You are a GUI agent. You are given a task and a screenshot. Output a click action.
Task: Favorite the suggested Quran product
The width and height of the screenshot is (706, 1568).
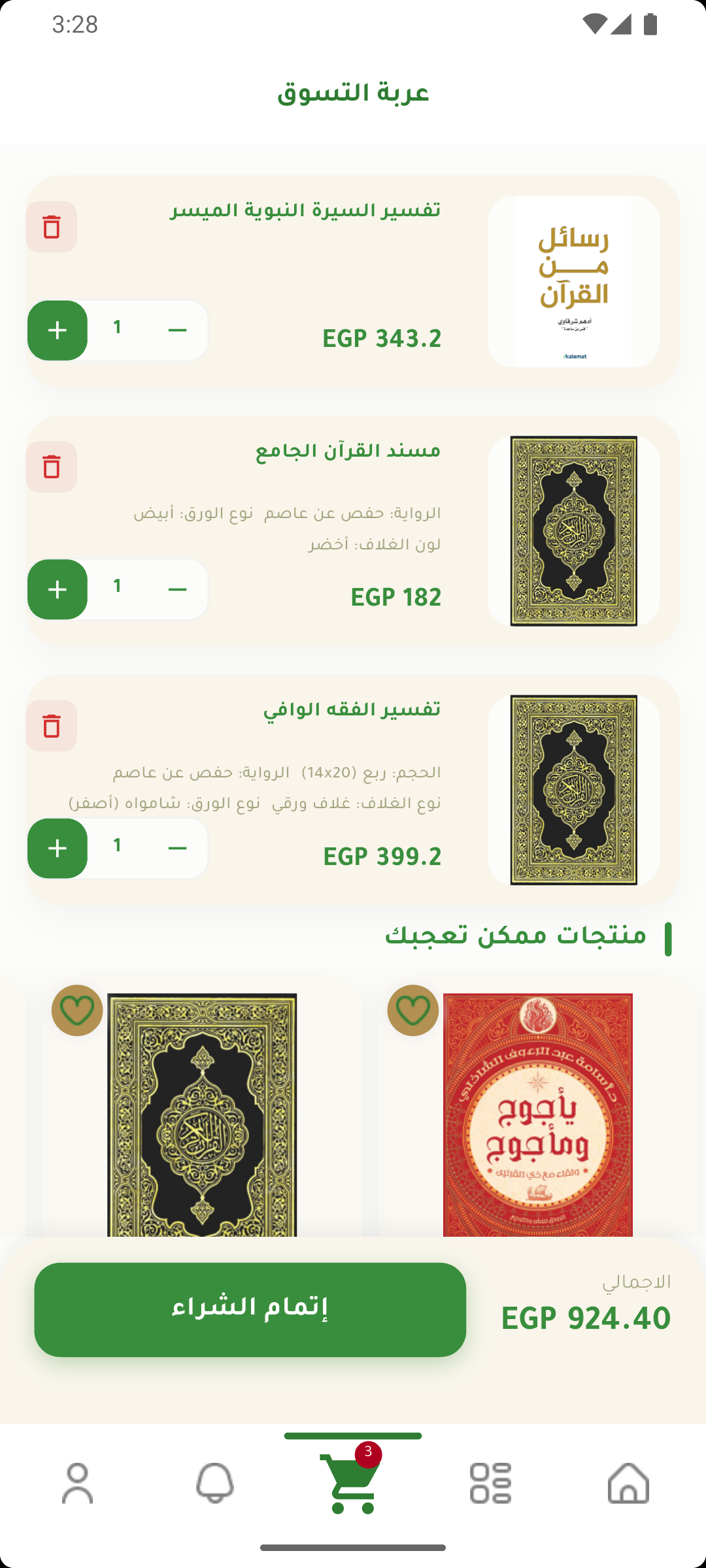pos(77,1010)
